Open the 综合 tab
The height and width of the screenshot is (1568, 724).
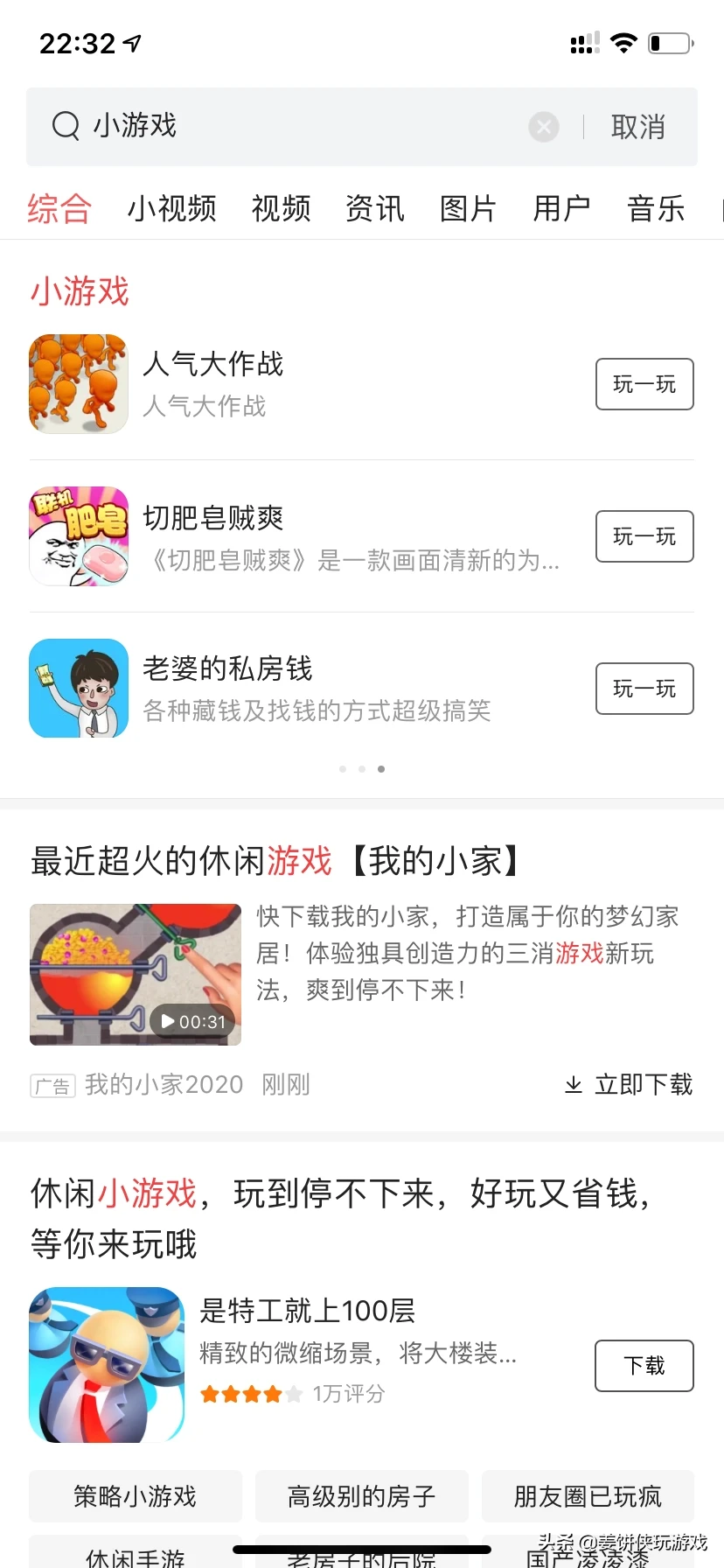59,209
